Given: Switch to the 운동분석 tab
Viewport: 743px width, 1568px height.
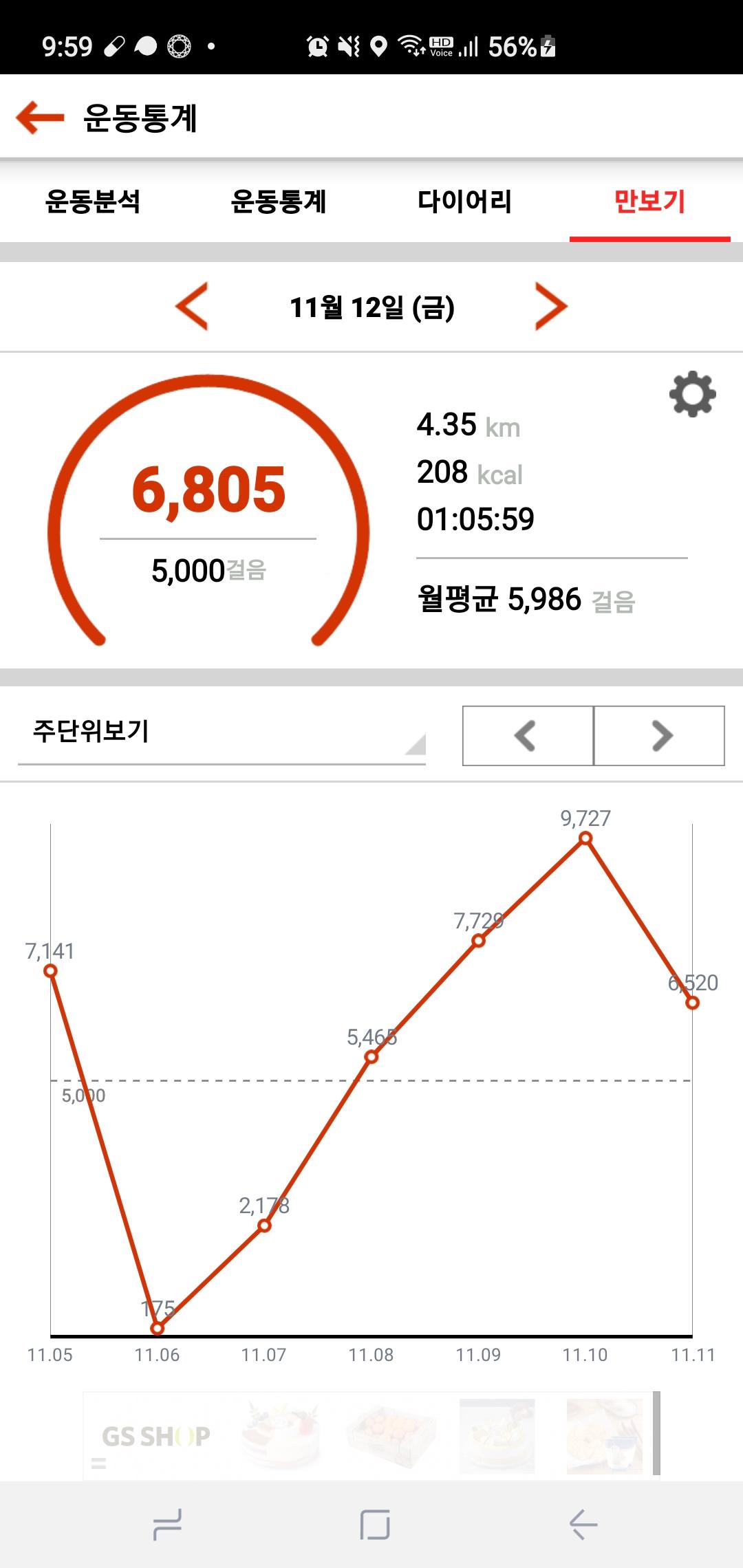Looking at the screenshot, I should coord(92,202).
